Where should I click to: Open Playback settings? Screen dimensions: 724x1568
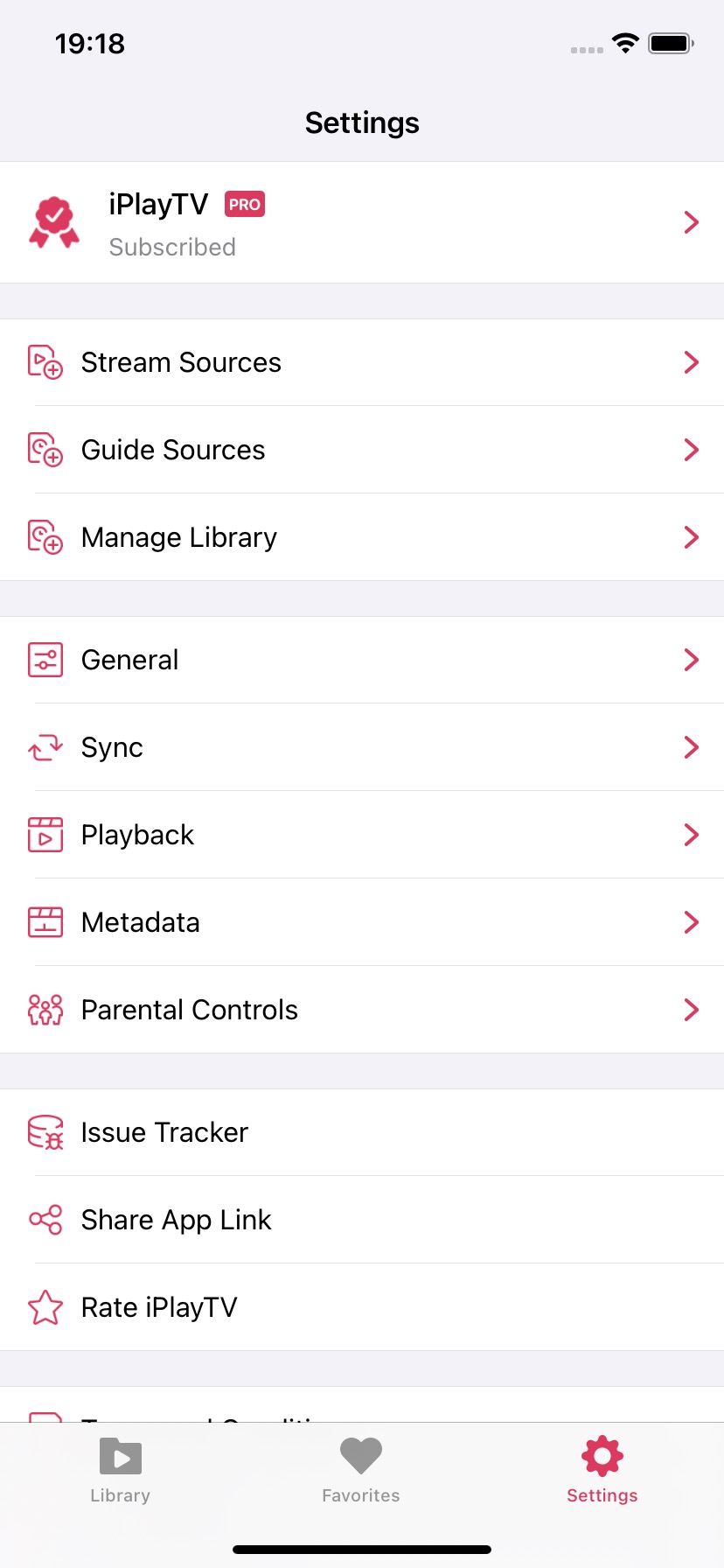pos(362,835)
